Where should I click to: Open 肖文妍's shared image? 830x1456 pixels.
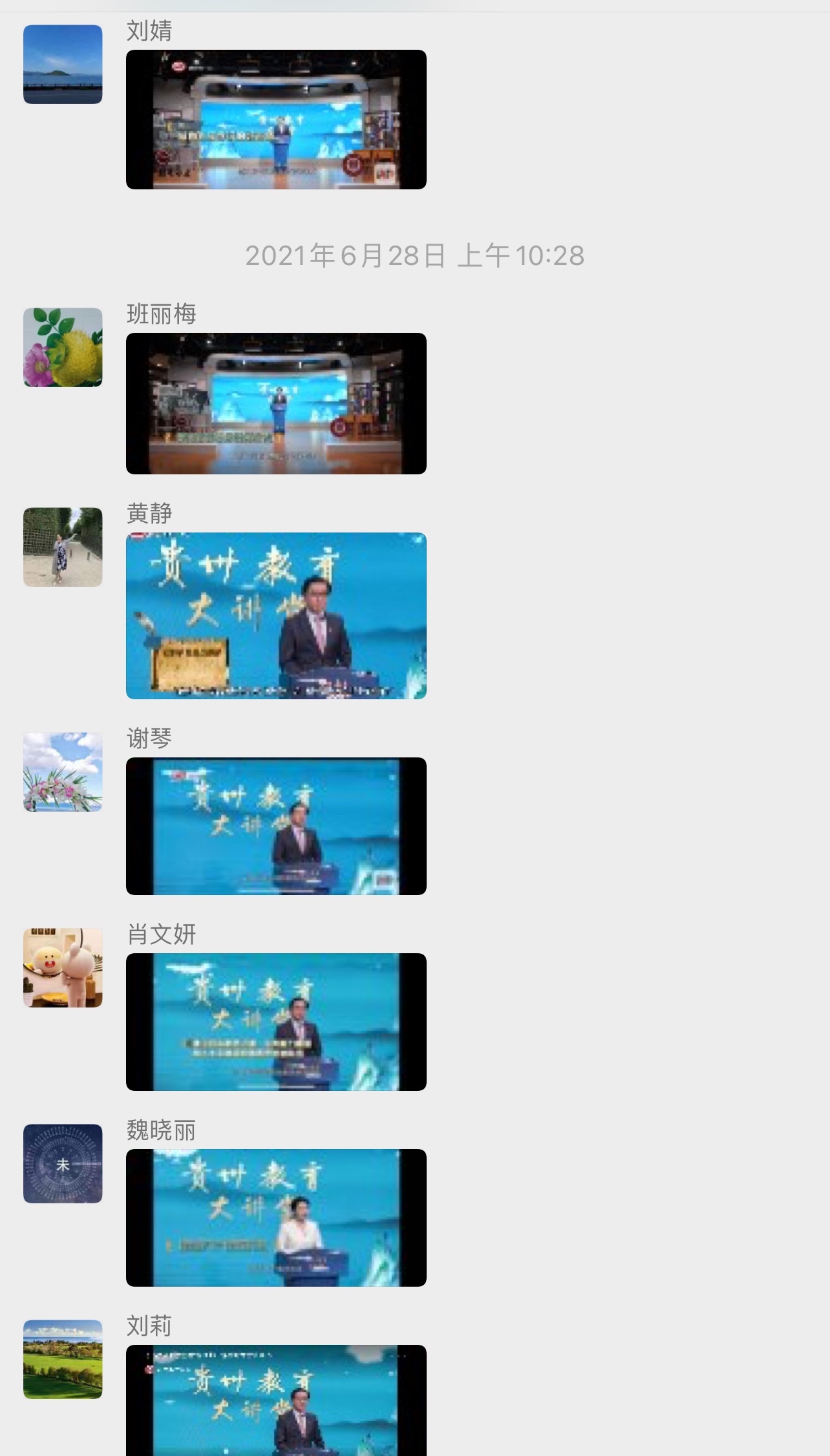point(276,1022)
